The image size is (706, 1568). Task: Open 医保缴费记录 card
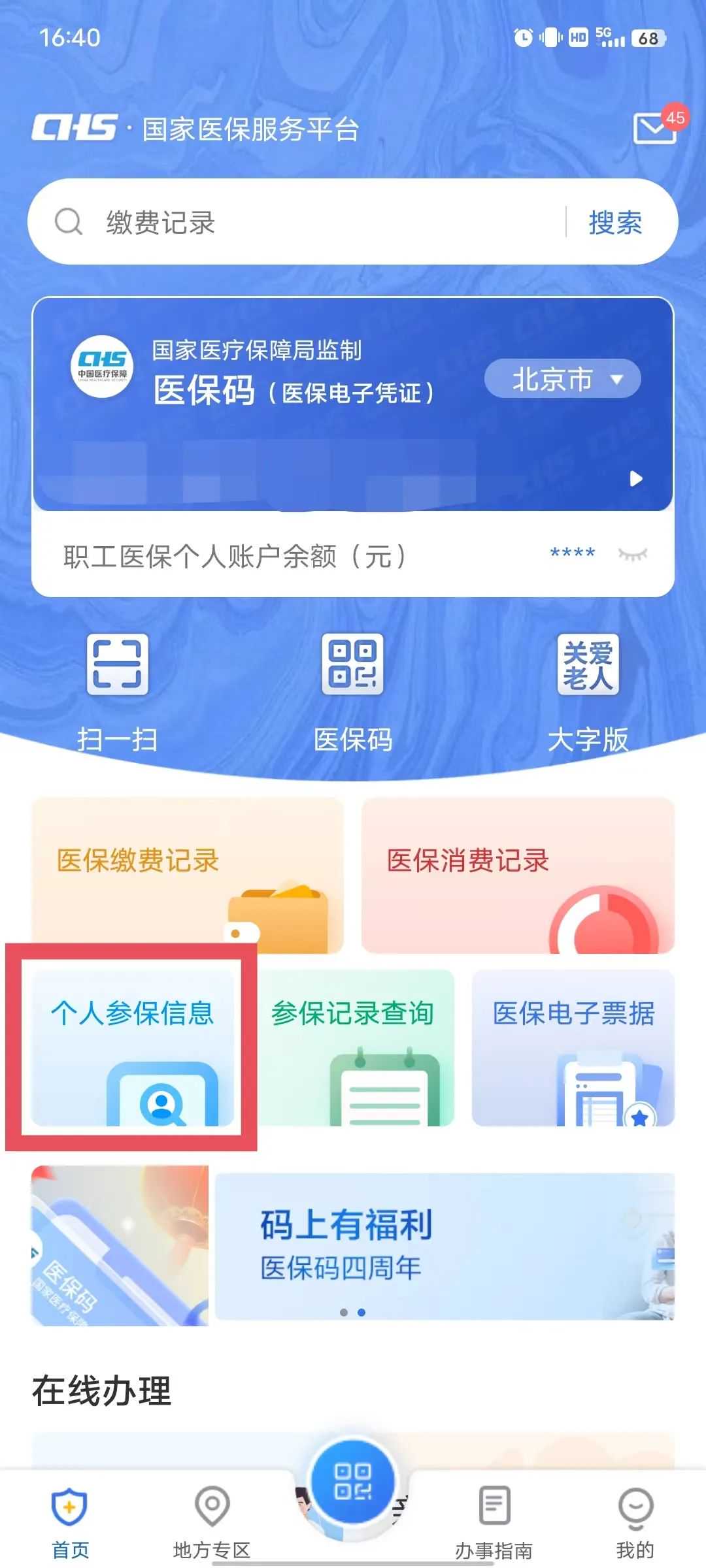point(188,875)
